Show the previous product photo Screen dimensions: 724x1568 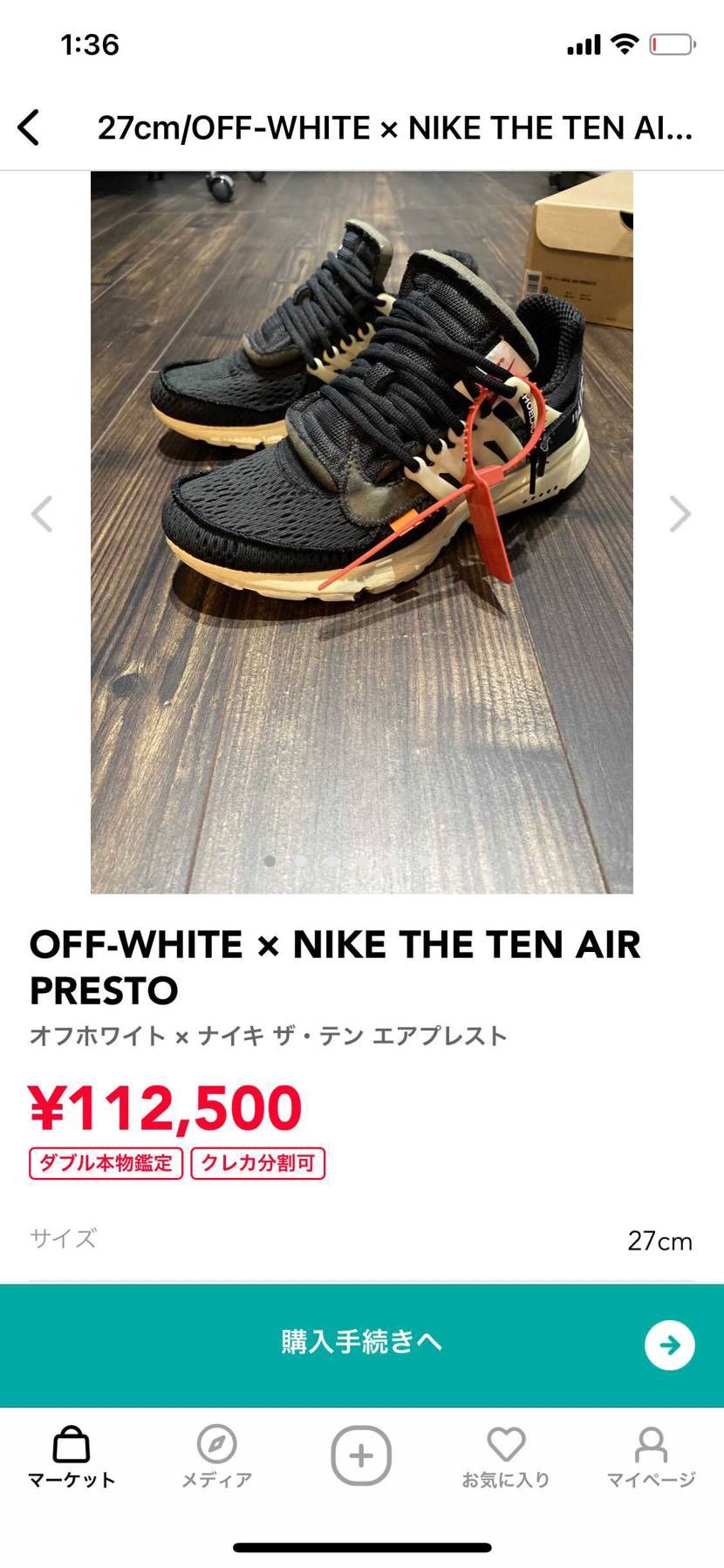(x=42, y=514)
